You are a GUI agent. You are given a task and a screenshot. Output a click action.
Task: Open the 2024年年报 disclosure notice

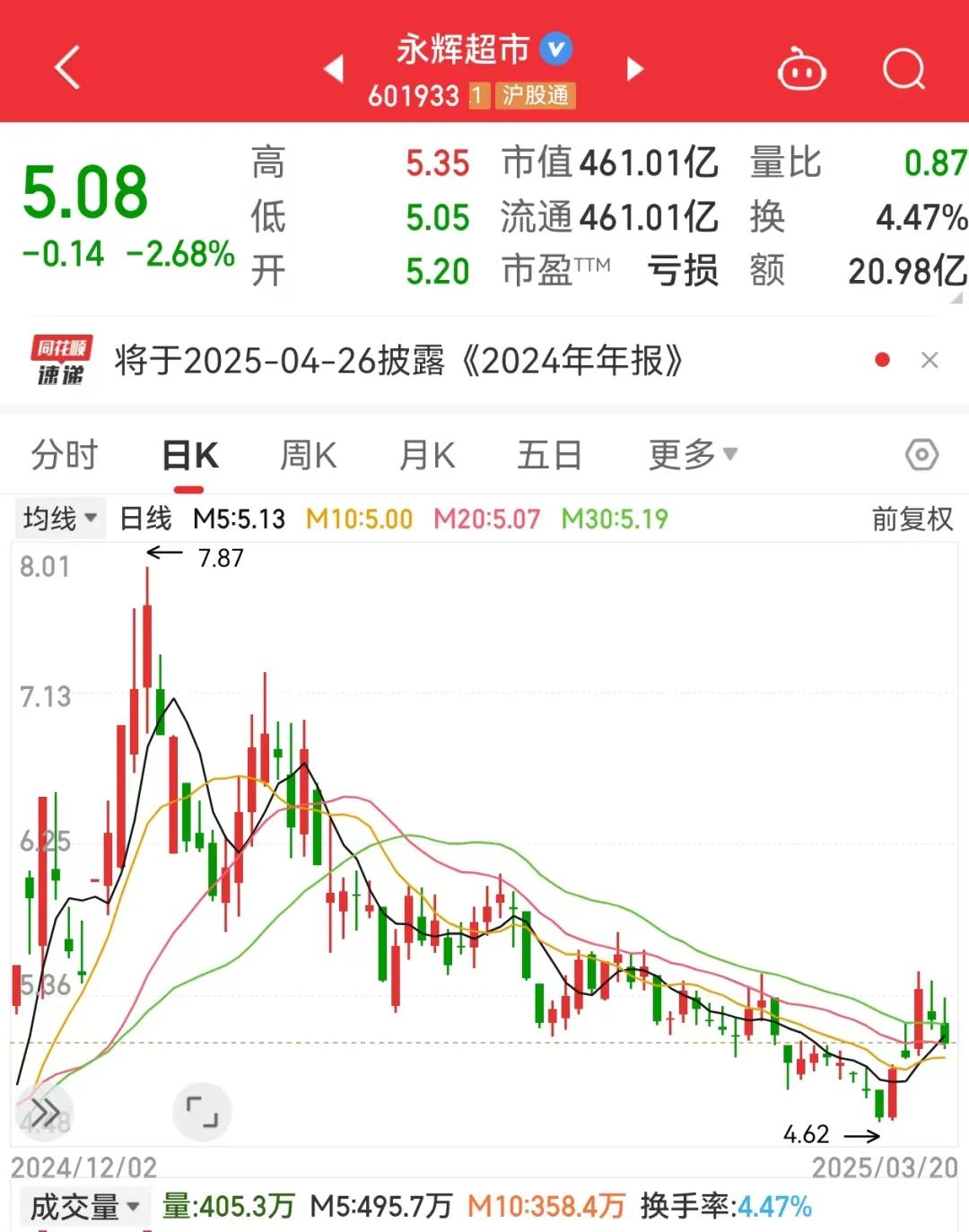tap(399, 361)
